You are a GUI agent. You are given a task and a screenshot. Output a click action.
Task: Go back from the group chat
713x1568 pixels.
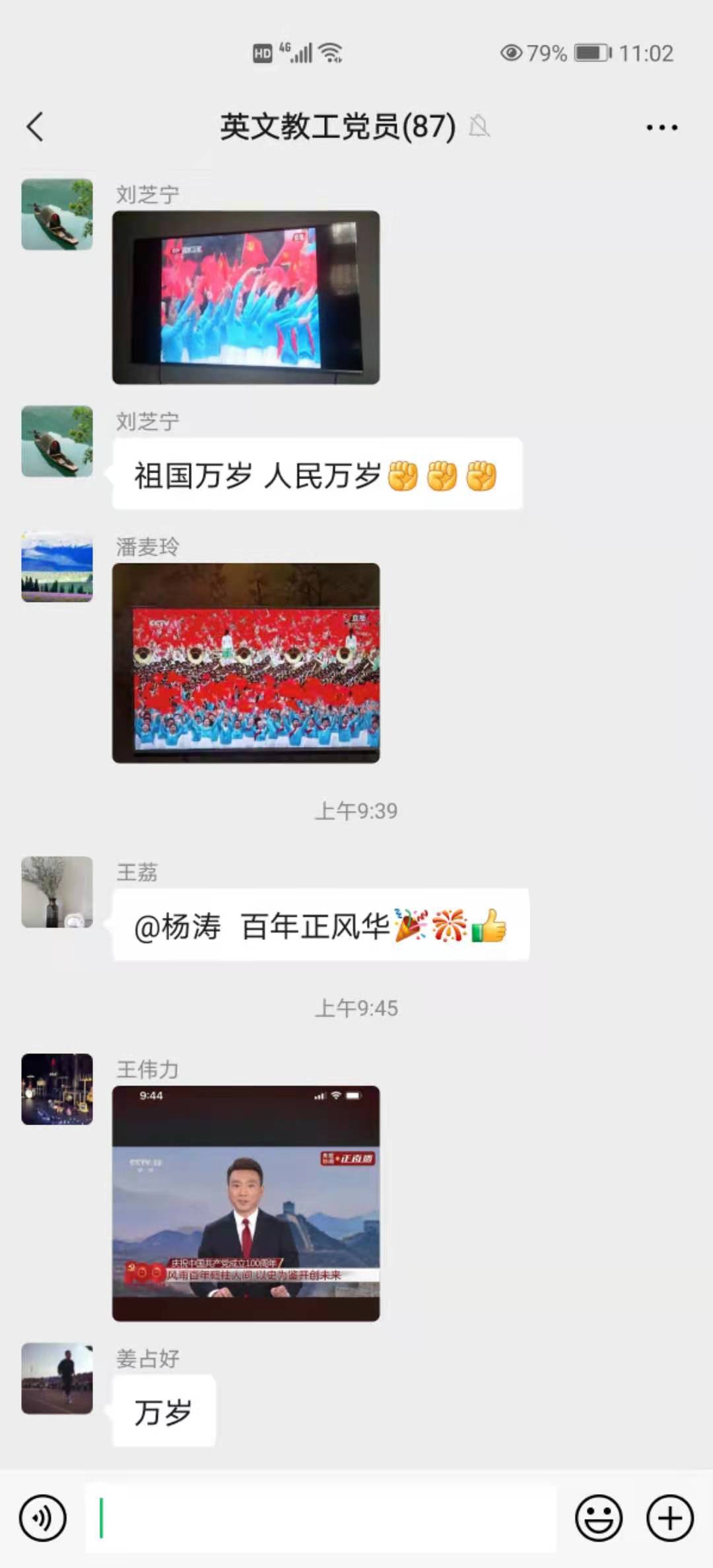pos(36,127)
